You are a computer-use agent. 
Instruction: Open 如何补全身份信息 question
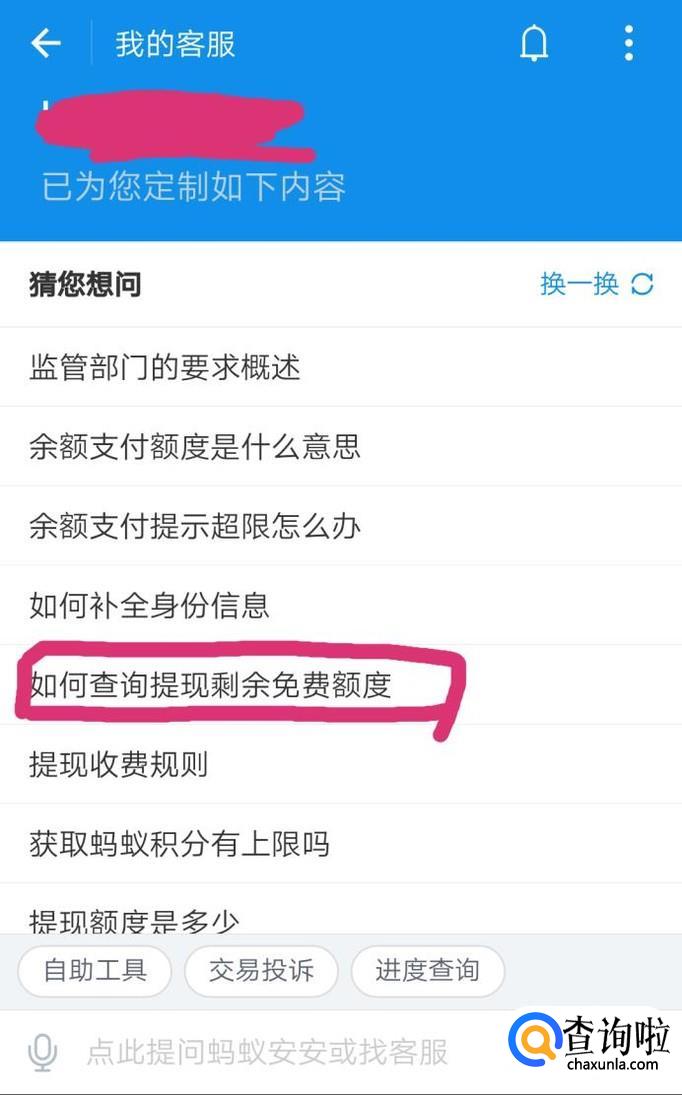(341, 605)
